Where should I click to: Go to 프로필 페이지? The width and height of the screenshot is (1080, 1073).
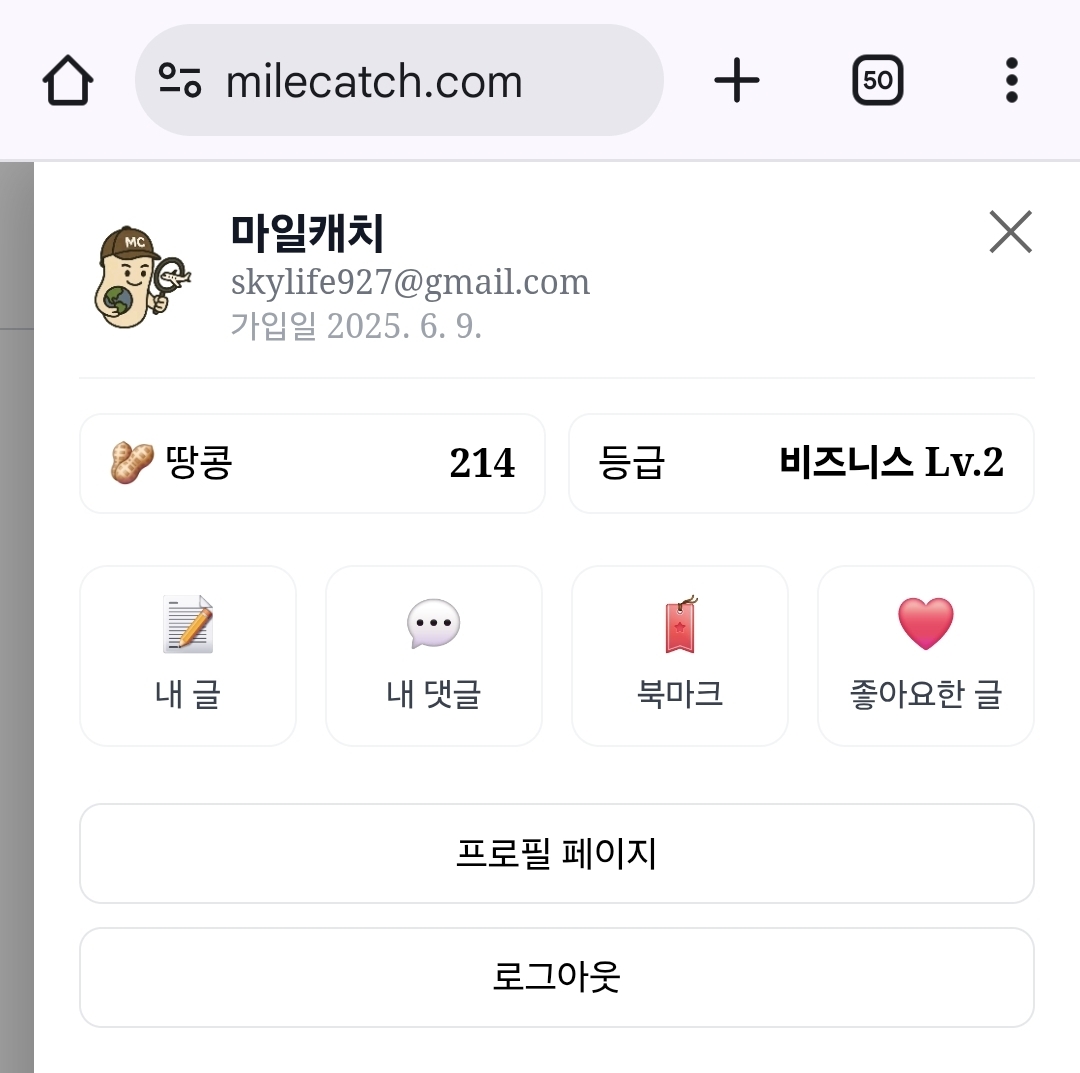coord(556,854)
